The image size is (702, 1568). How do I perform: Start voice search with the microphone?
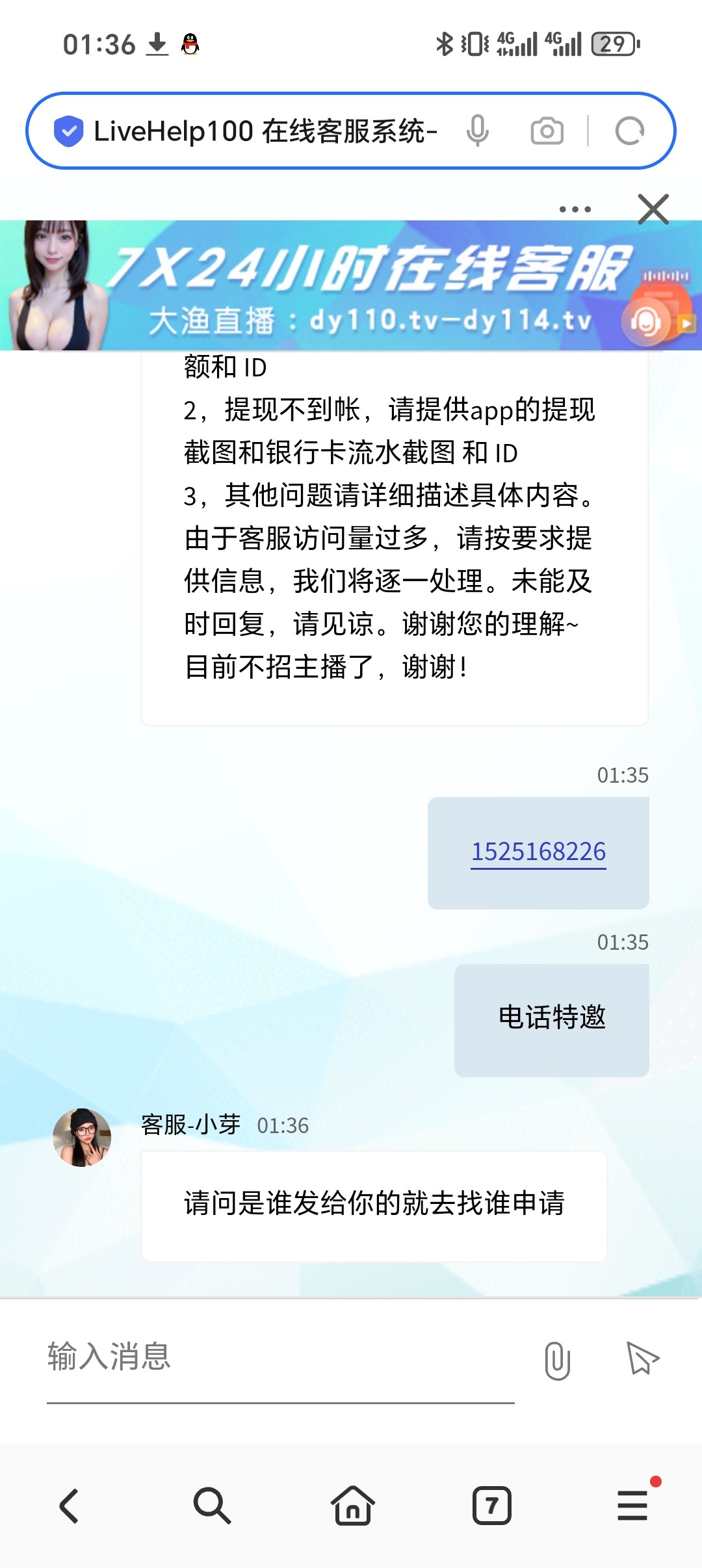tap(477, 131)
